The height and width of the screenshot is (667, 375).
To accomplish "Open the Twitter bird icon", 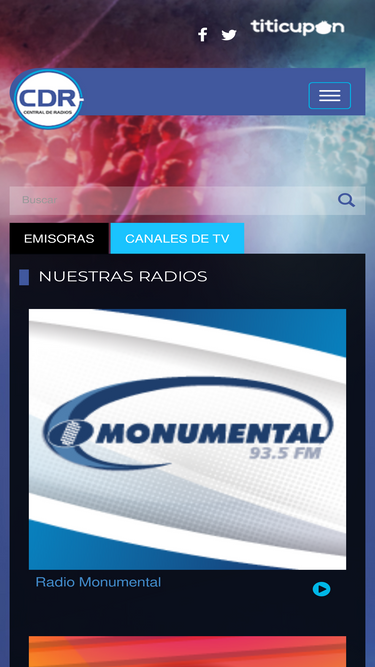I will pos(229,35).
